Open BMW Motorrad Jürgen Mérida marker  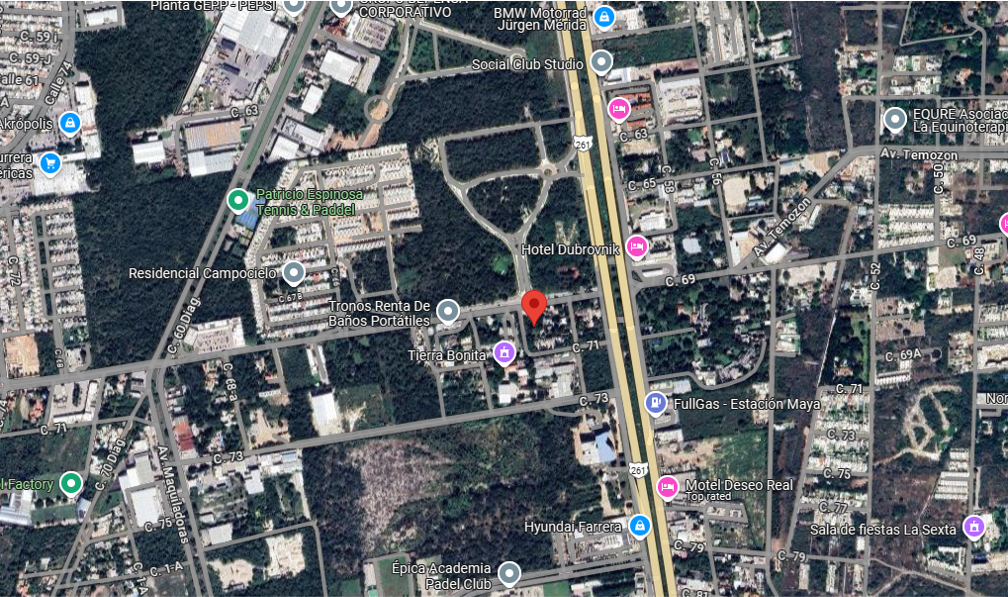pyautogui.click(x=604, y=17)
